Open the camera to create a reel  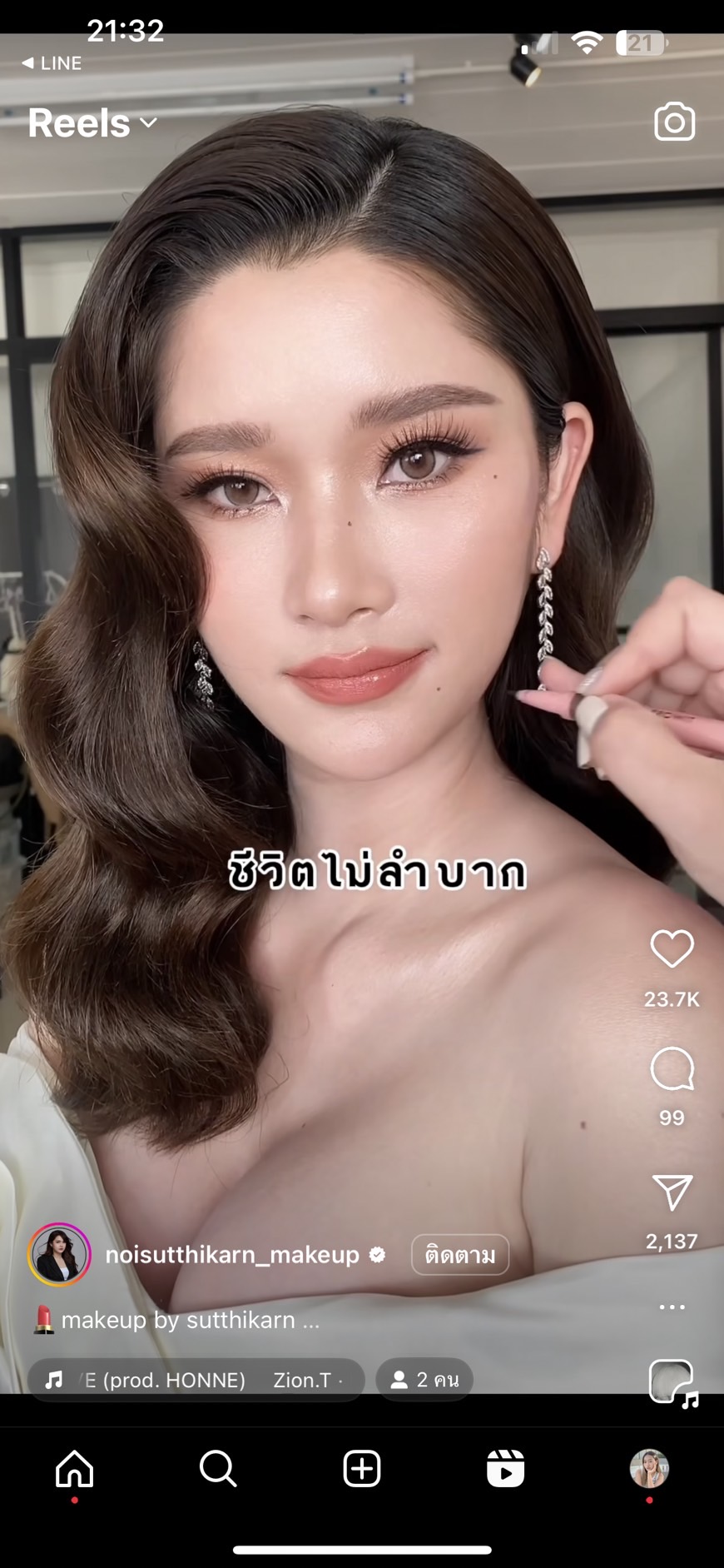[674, 122]
